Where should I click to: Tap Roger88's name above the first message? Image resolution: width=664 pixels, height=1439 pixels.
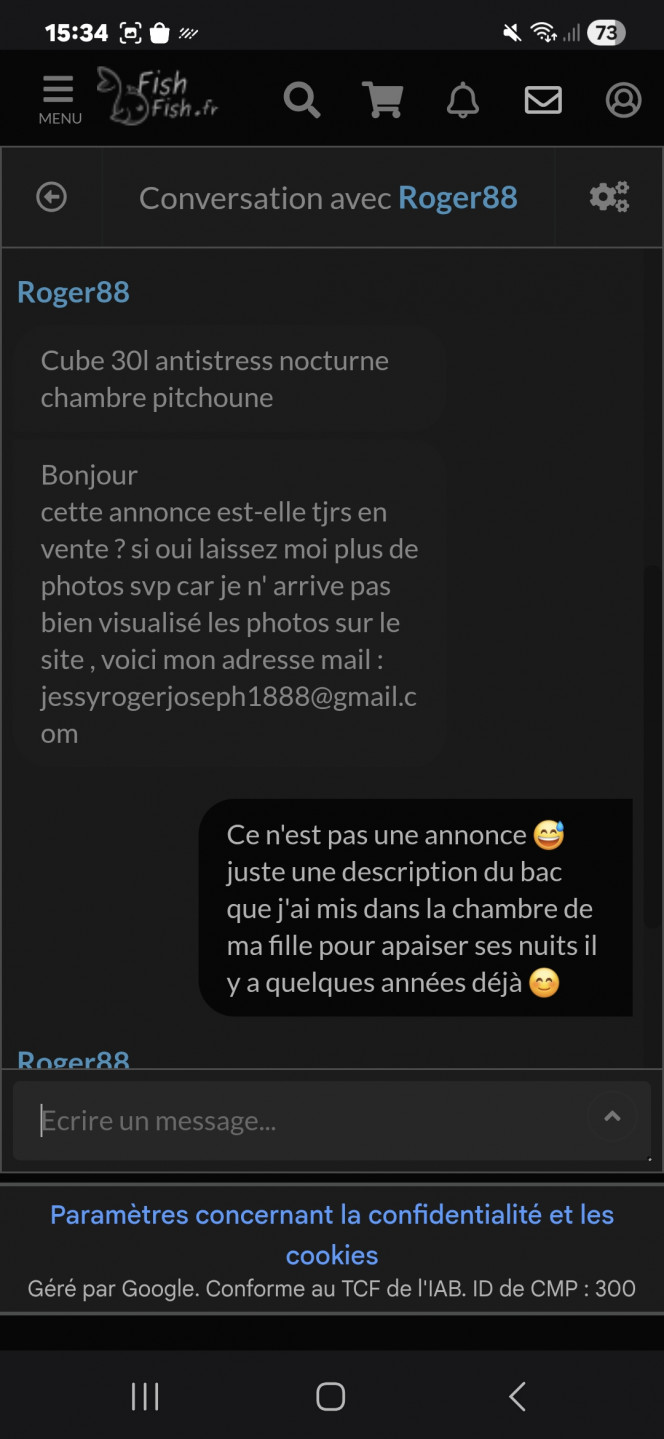click(x=73, y=292)
